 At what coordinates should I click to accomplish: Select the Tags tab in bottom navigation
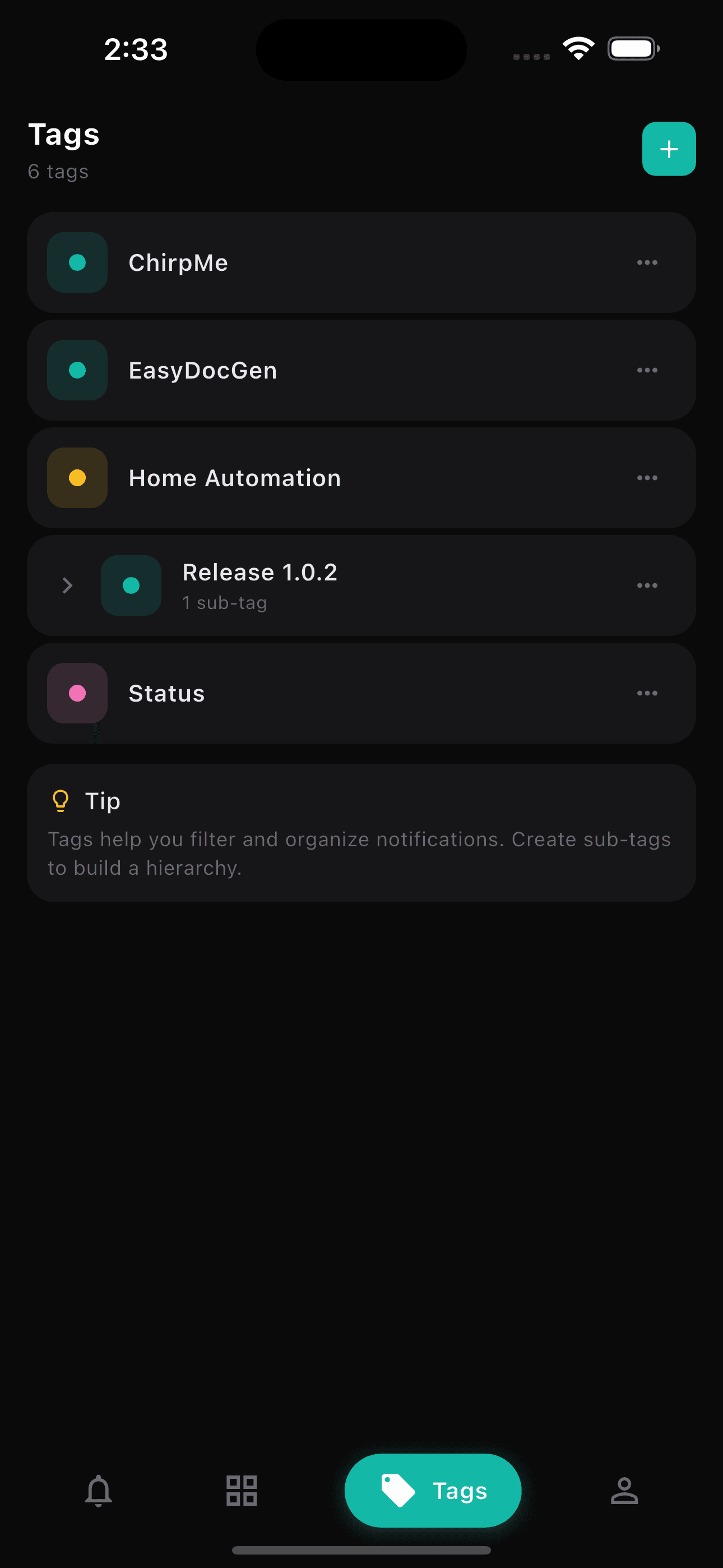[x=433, y=1491]
